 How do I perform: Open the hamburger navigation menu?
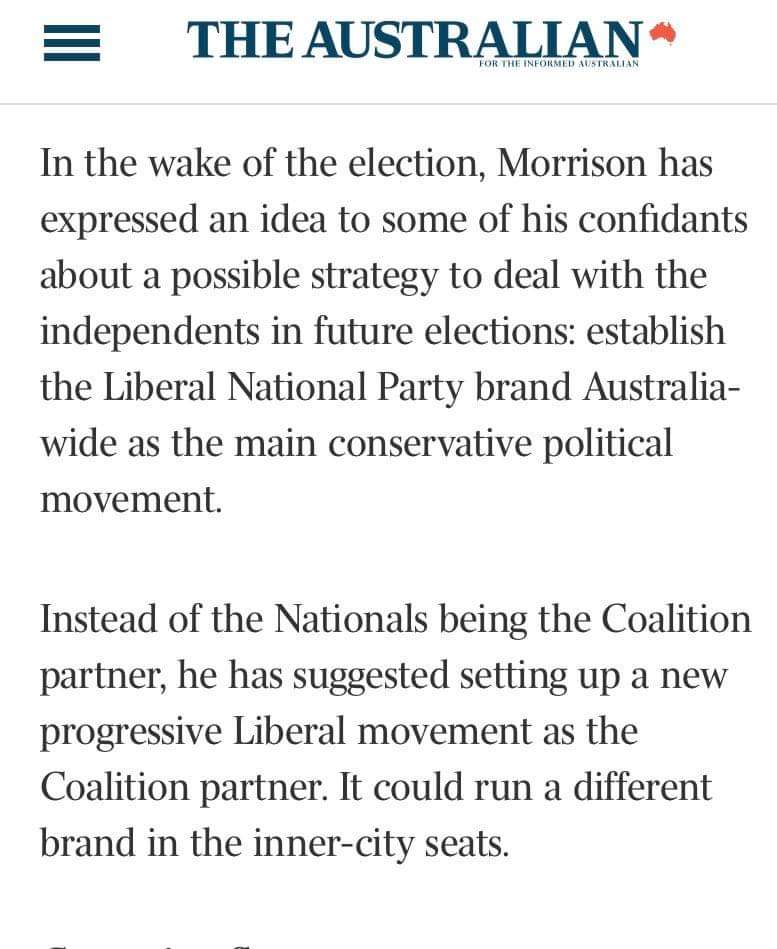pyautogui.click(x=72, y=44)
